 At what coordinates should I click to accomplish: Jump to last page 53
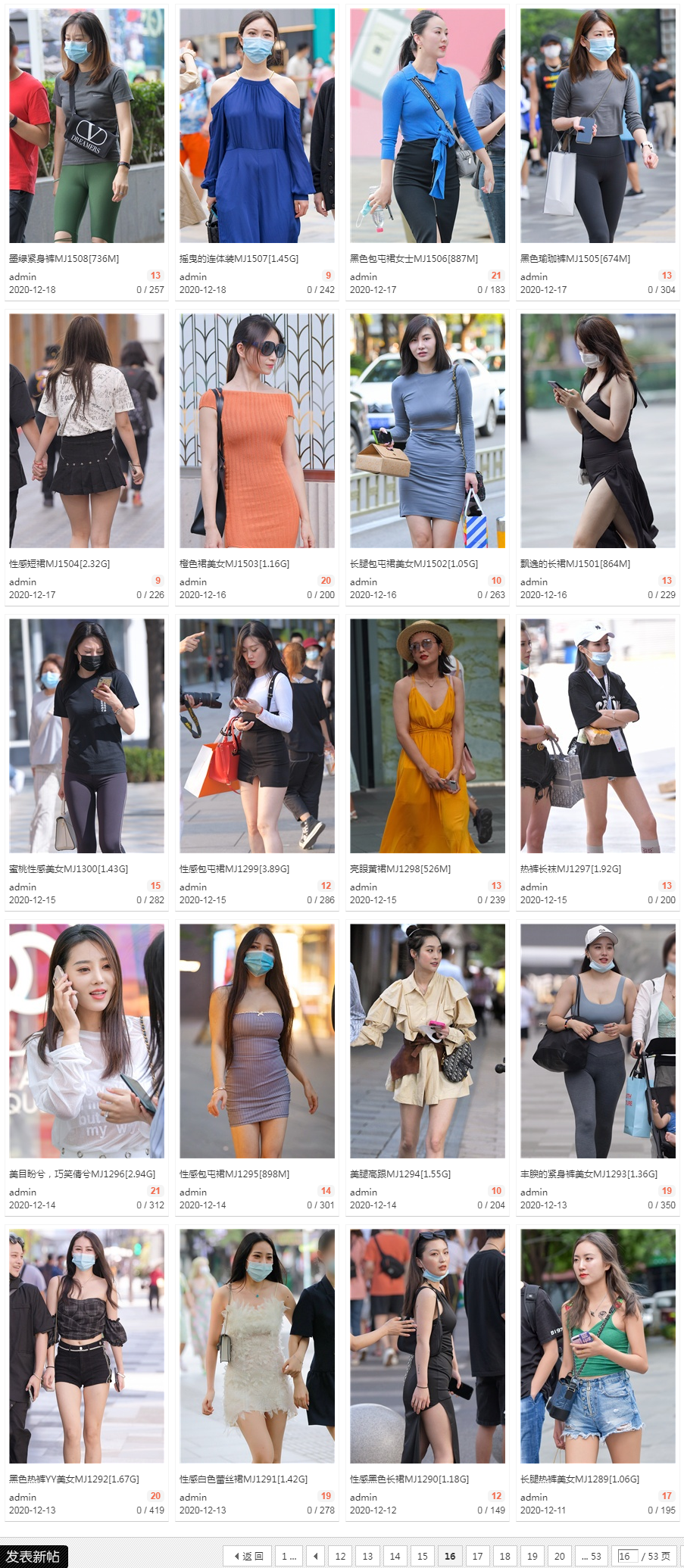(591, 1556)
